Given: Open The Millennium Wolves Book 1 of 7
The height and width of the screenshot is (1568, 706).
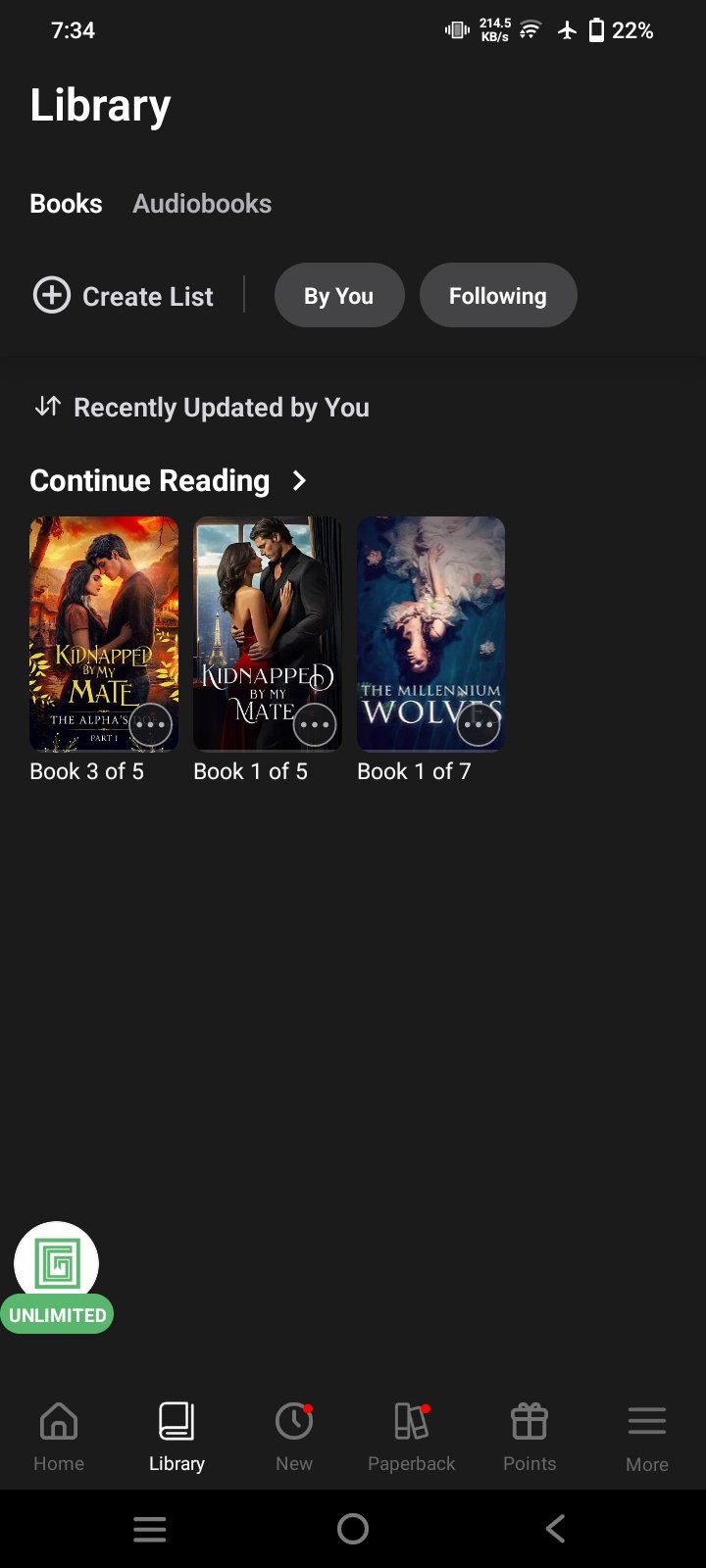Looking at the screenshot, I should [431, 633].
